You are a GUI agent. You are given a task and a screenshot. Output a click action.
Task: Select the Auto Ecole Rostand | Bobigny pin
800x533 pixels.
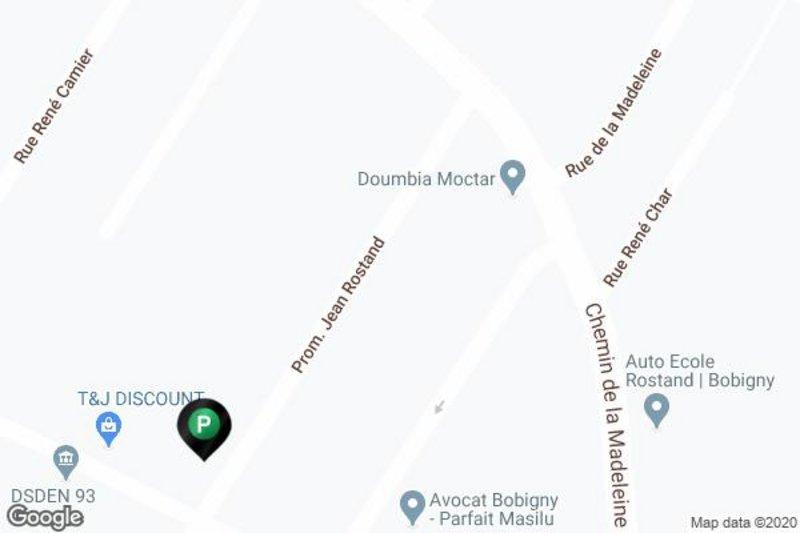click(x=656, y=407)
